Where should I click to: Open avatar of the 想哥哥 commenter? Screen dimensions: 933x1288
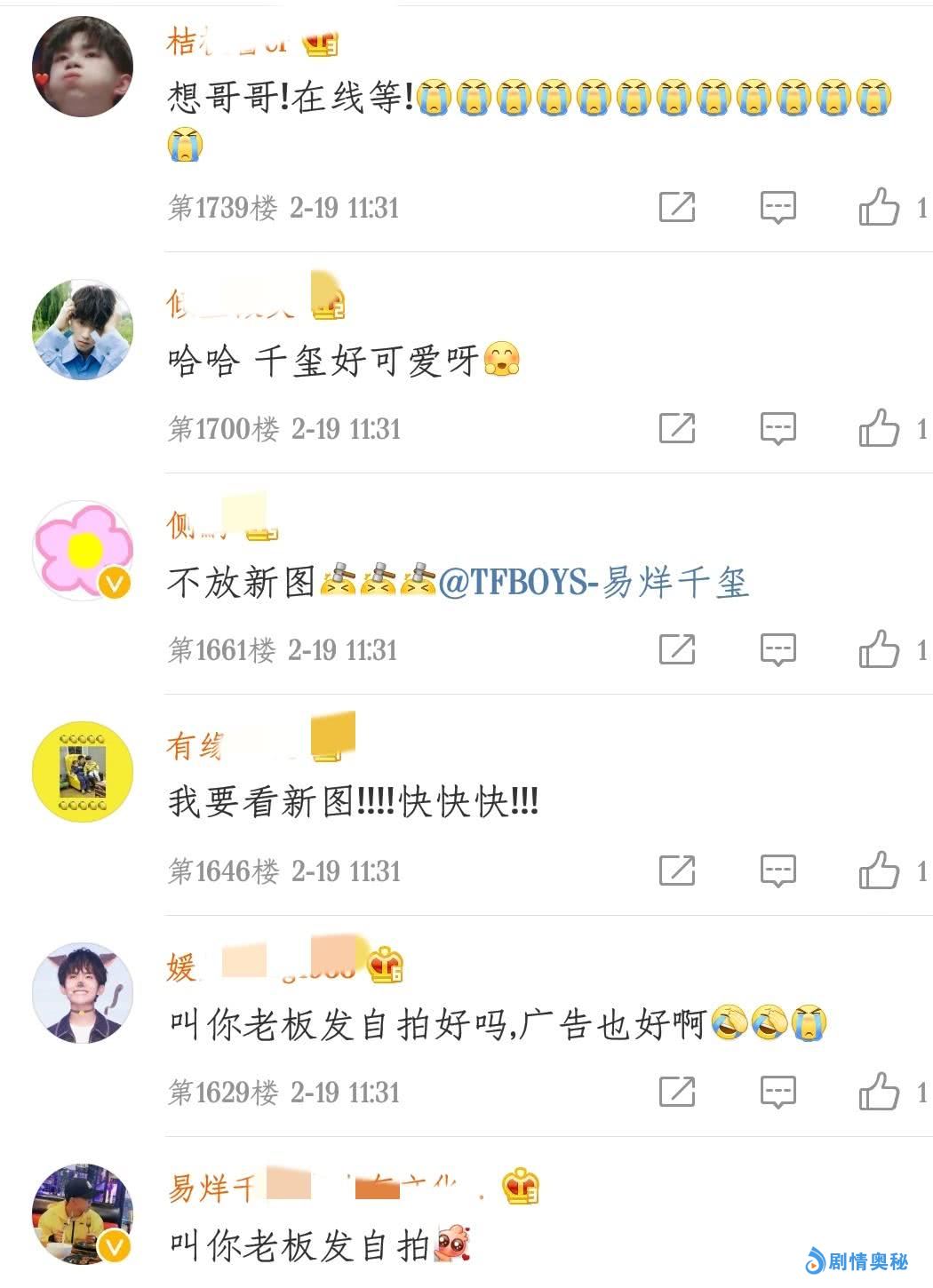[x=83, y=66]
